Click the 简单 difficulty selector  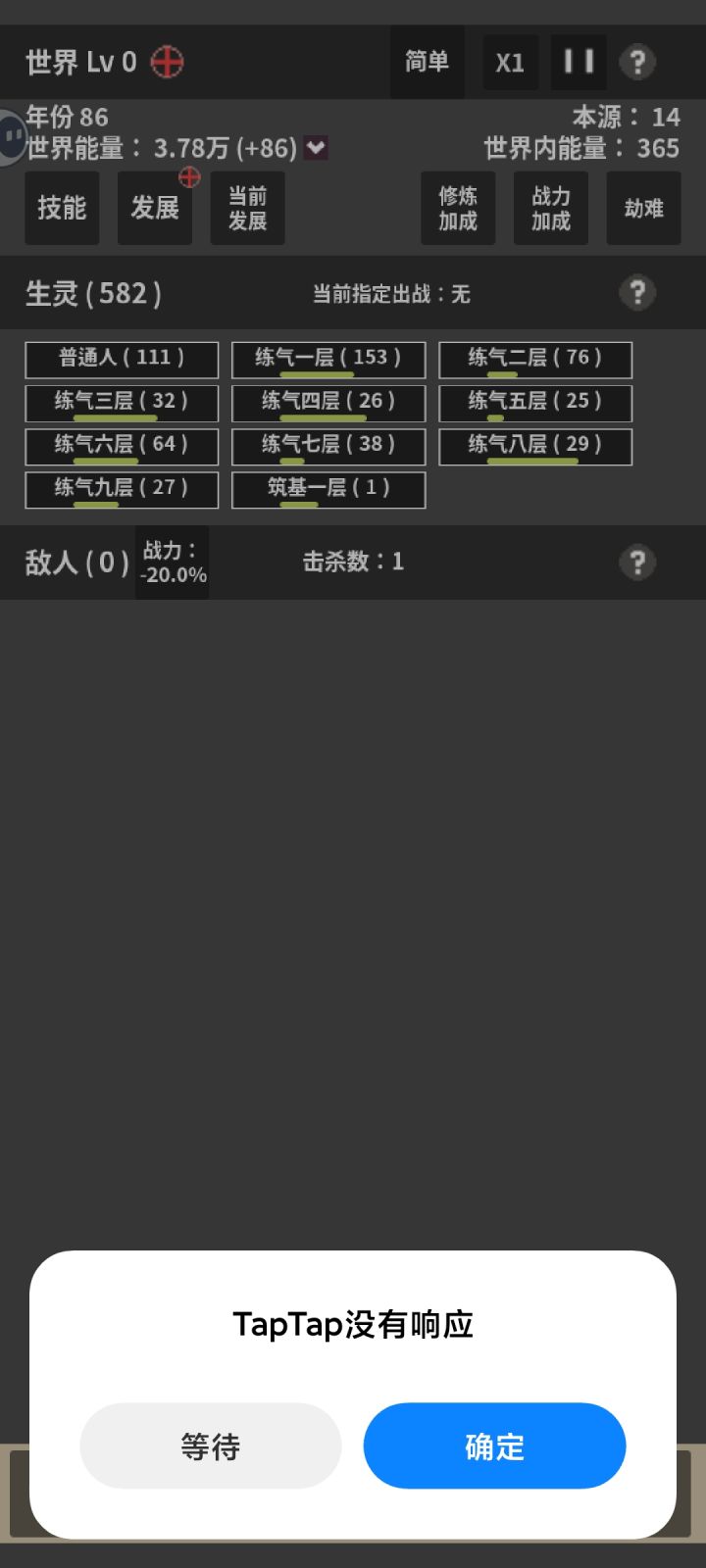click(427, 62)
